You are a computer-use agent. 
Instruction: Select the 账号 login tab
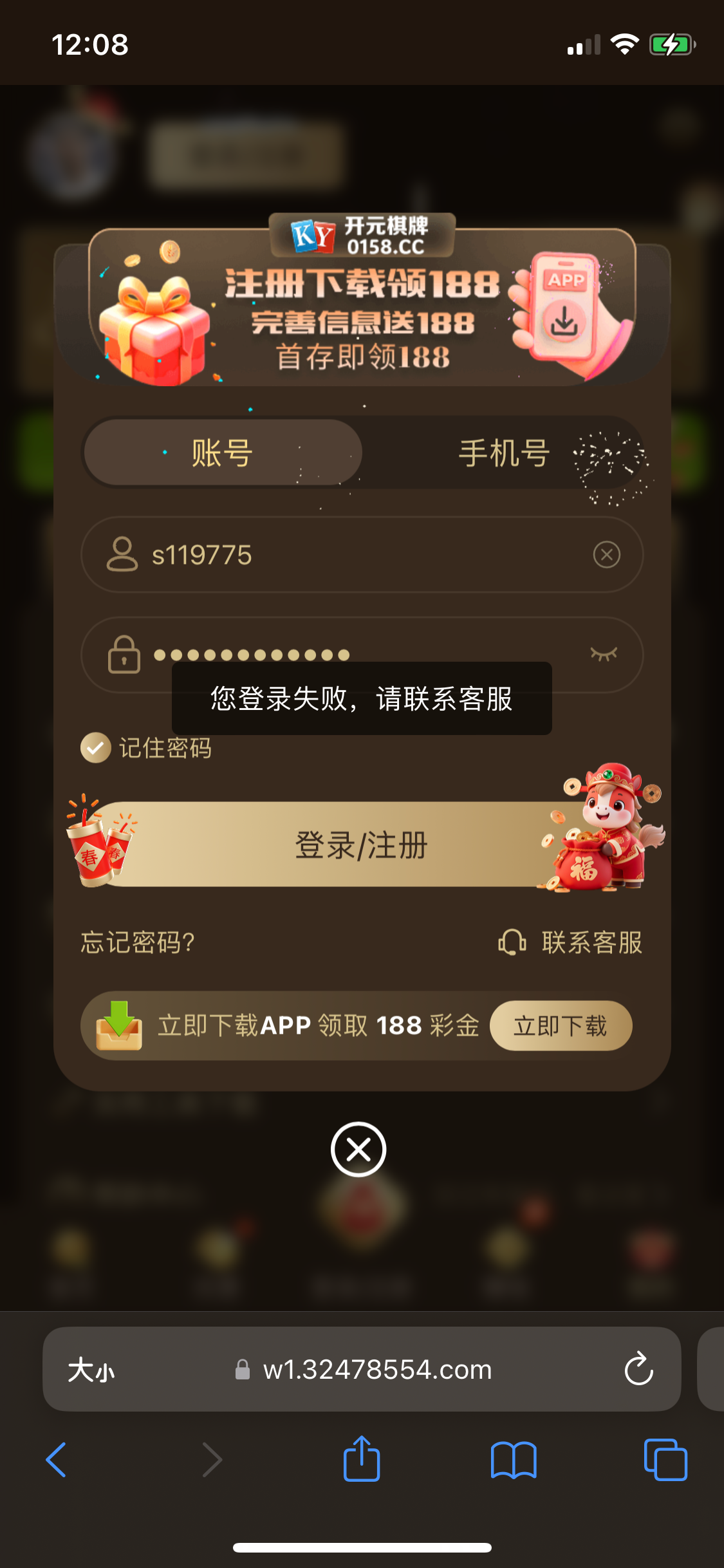[223, 453]
